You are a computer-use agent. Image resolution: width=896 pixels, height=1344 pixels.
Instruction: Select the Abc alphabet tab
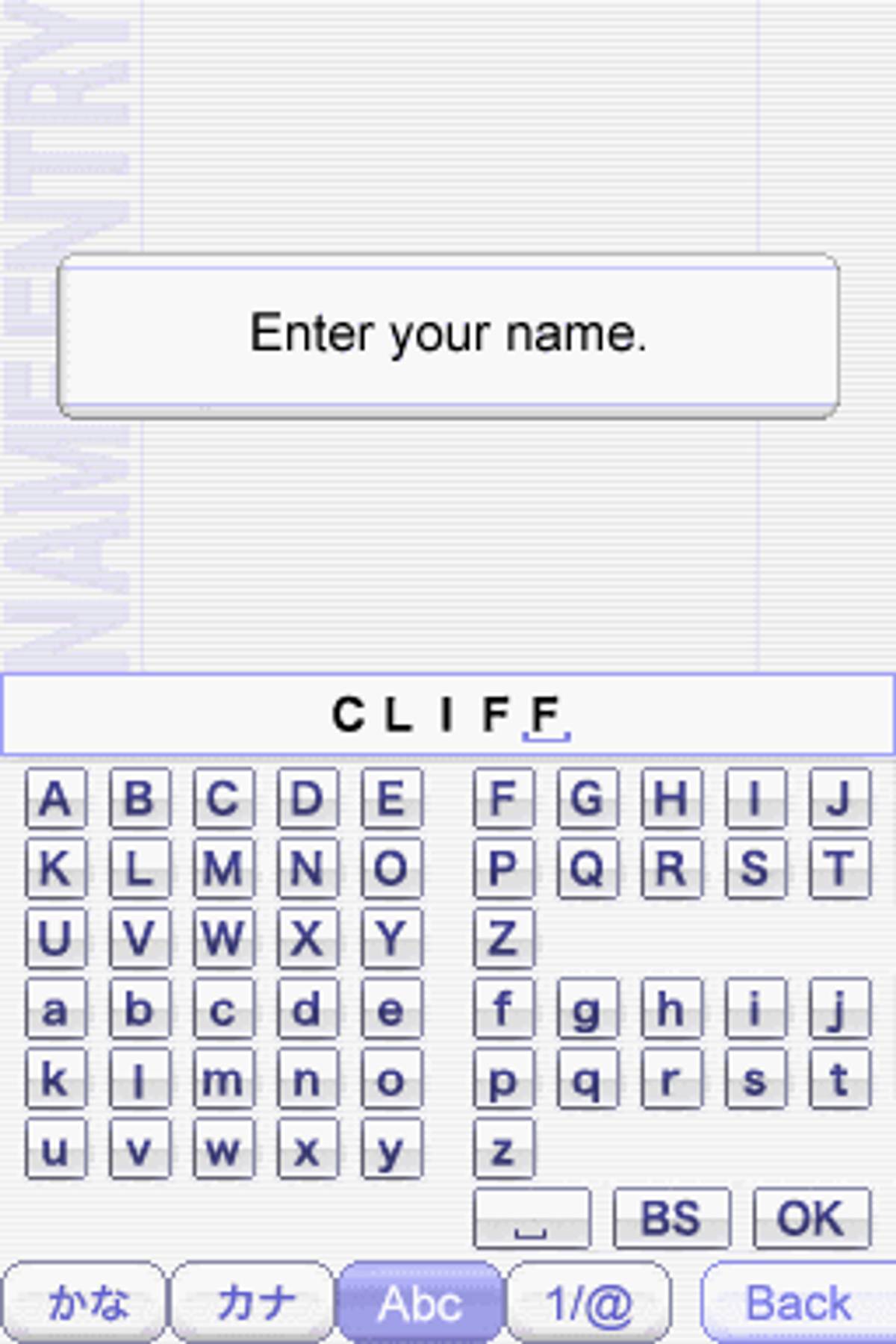tap(420, 1304)
